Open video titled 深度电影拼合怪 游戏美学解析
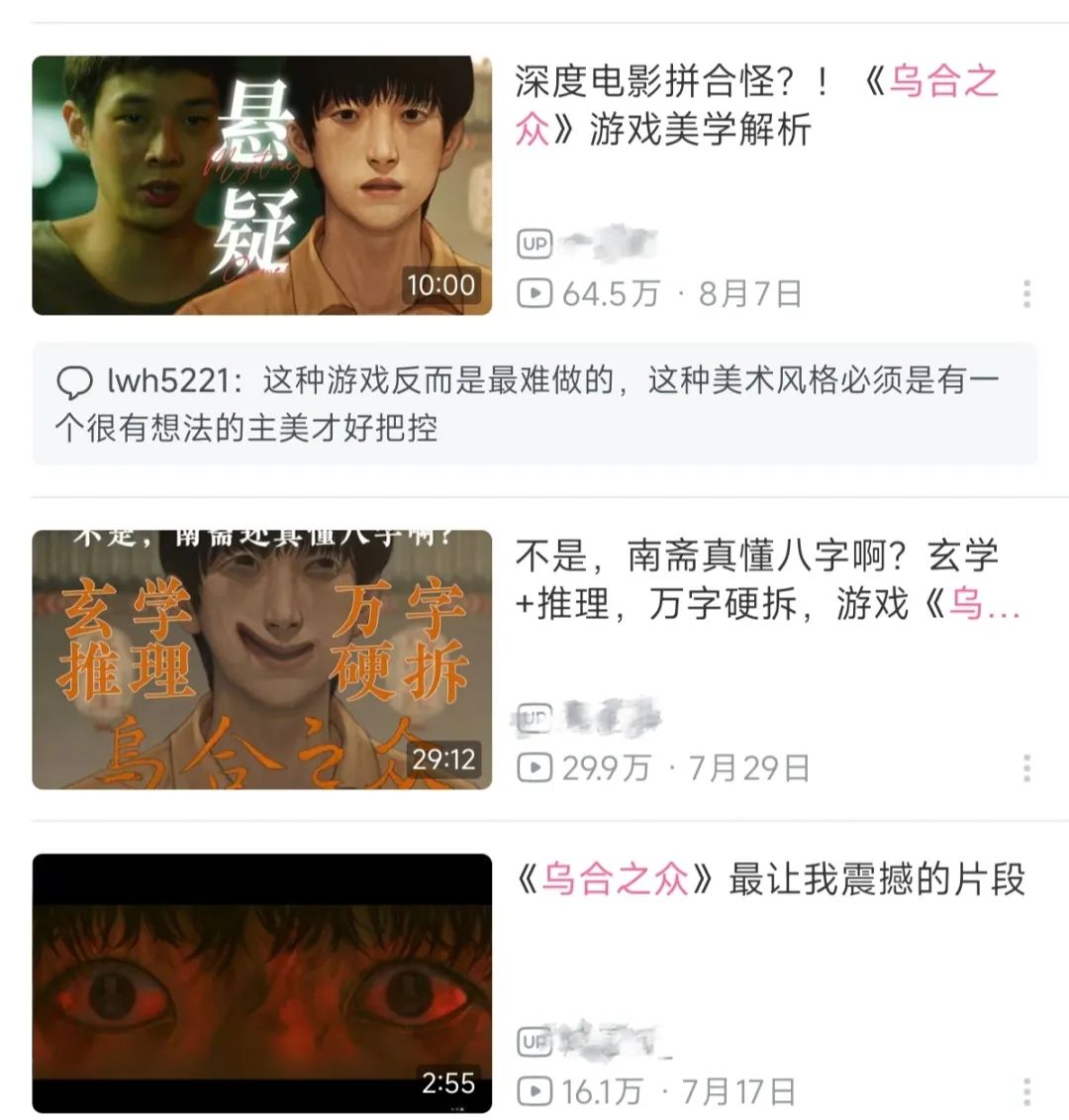 757,105
